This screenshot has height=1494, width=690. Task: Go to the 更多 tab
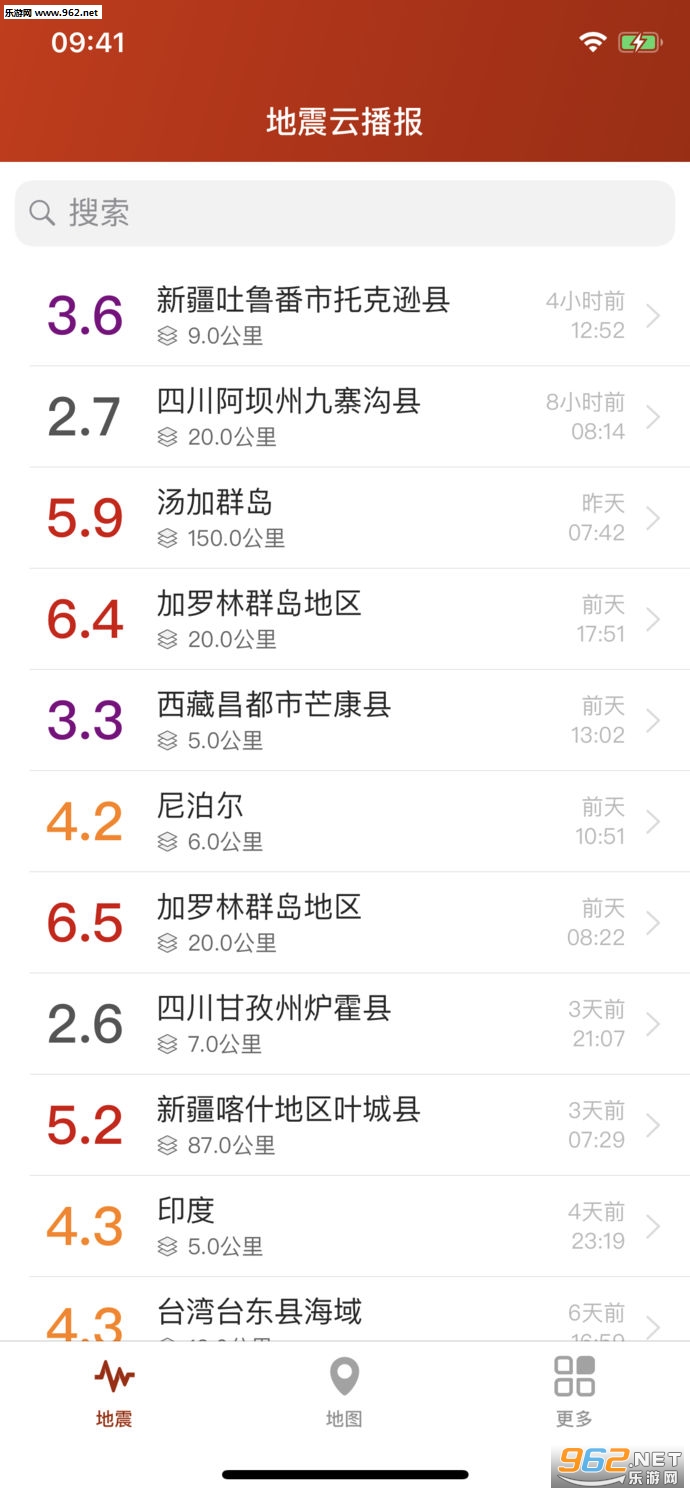pos(574,1391)
